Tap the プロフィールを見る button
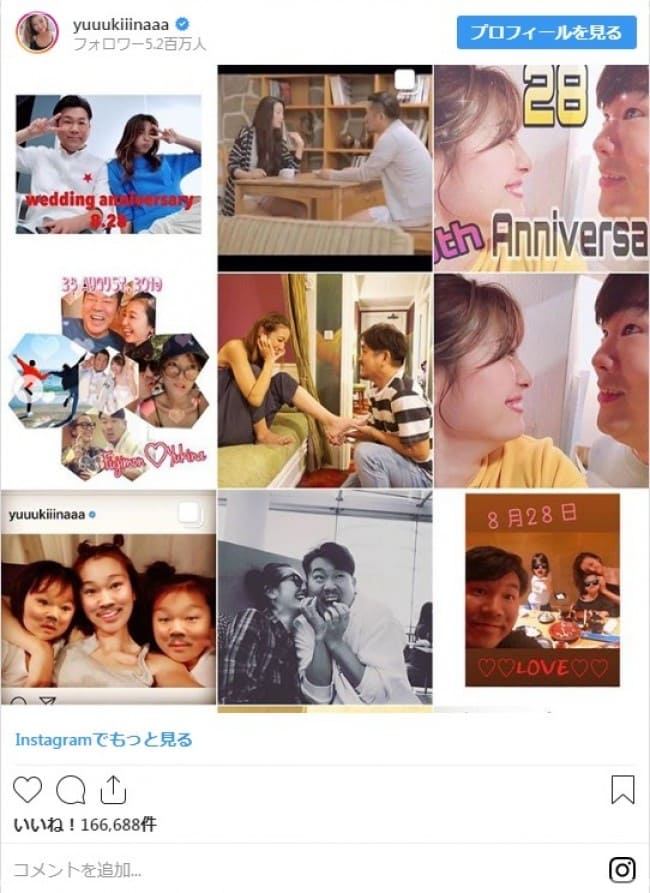 pyautogui.click(x=546, y=32)
